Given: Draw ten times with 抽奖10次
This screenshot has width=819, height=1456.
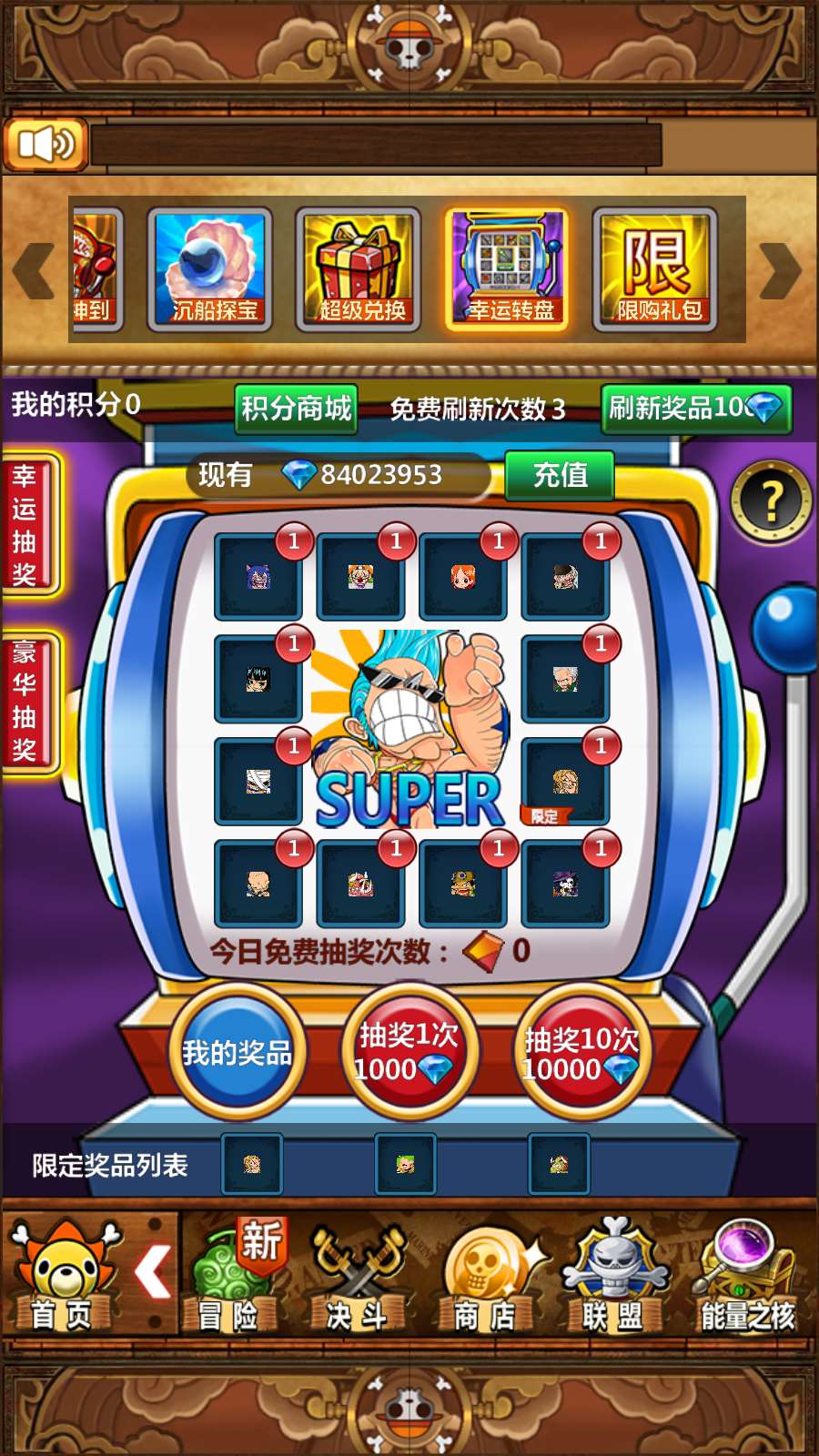Looking at the screenshot, I should click(581, 1054).
